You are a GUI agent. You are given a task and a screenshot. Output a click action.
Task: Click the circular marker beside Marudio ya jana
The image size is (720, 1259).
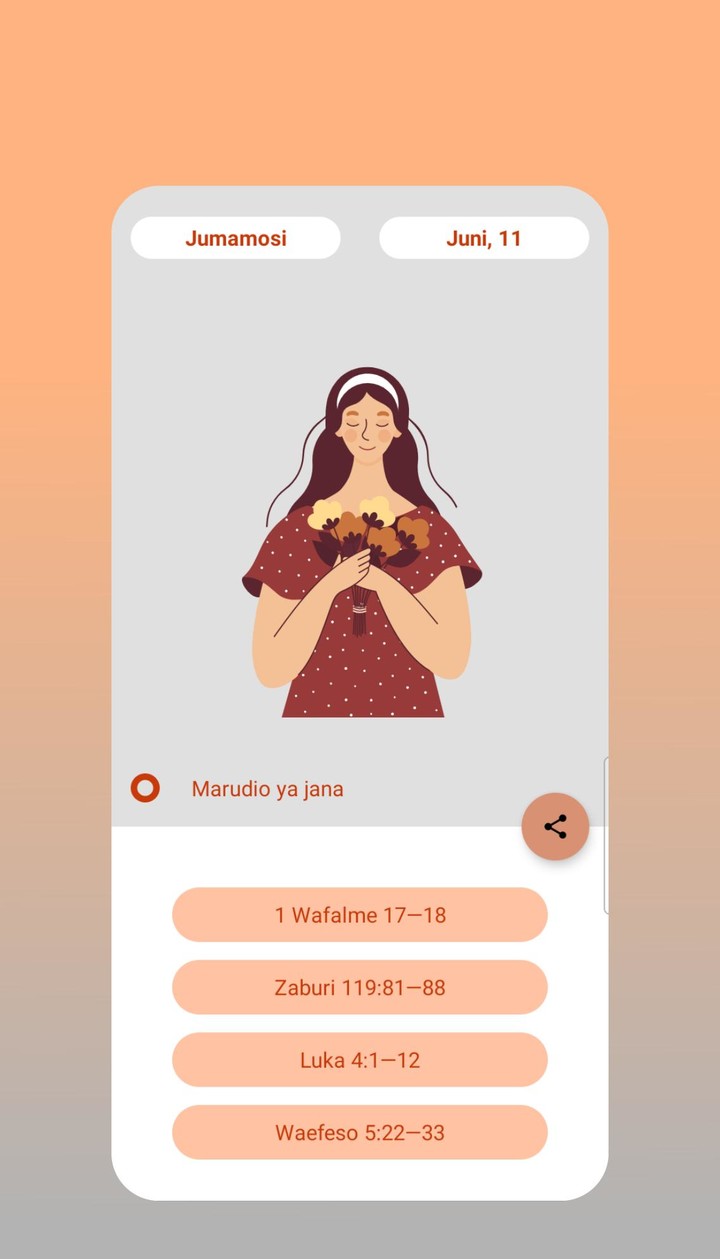[147, 789]
